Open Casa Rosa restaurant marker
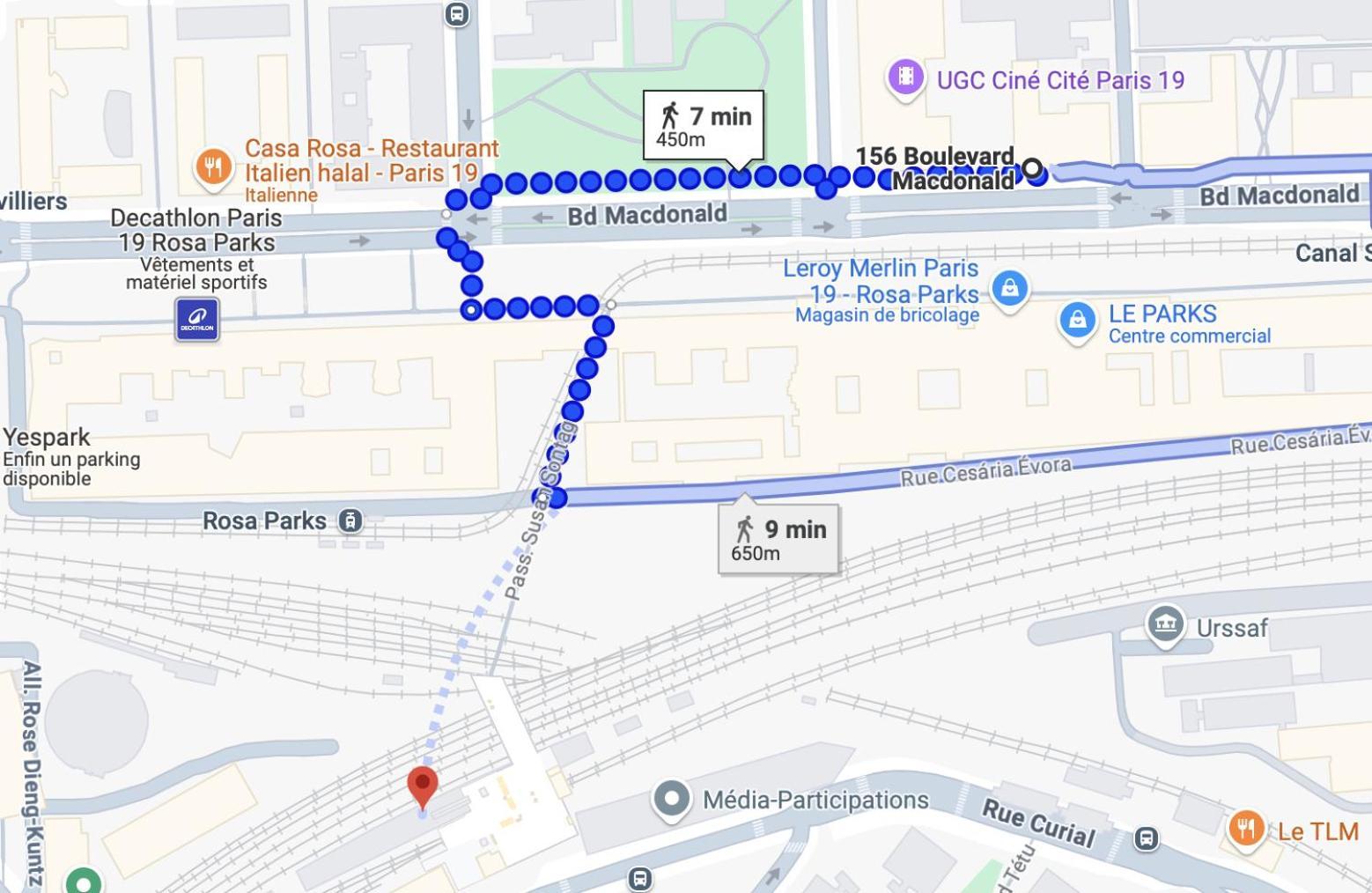The width and height of the screenshot is (1372, 893). pos(213,165)
